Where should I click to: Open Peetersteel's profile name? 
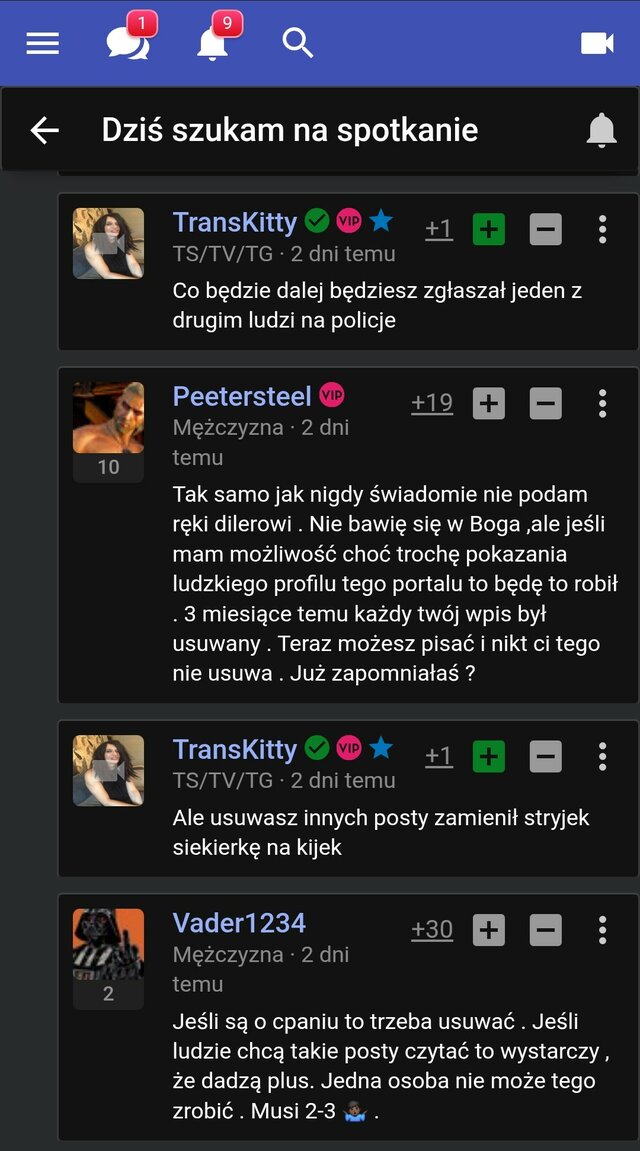pos(242,396)
